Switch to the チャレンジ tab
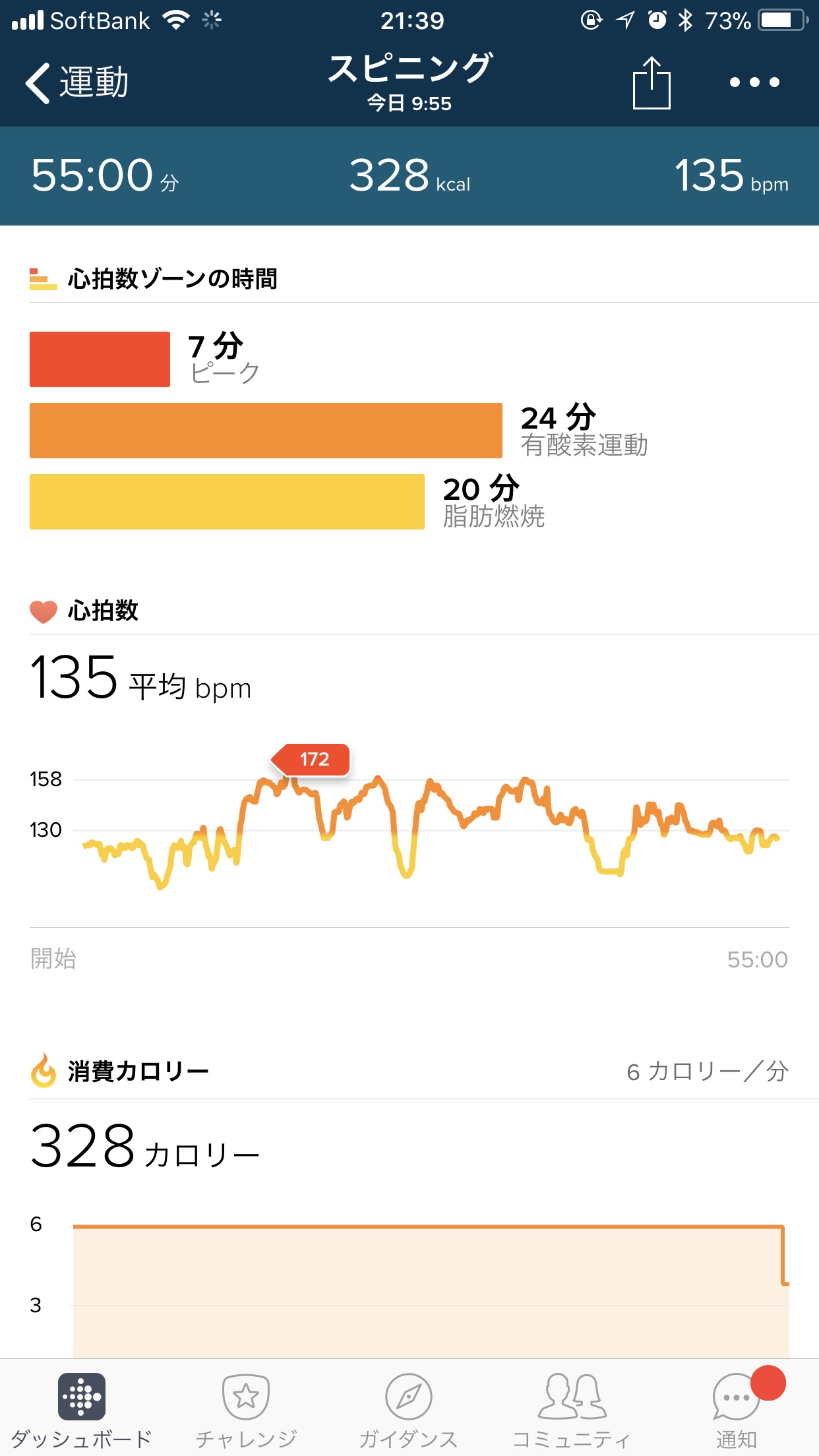Screen dimensions: 819x1456 click(246, 1409)
